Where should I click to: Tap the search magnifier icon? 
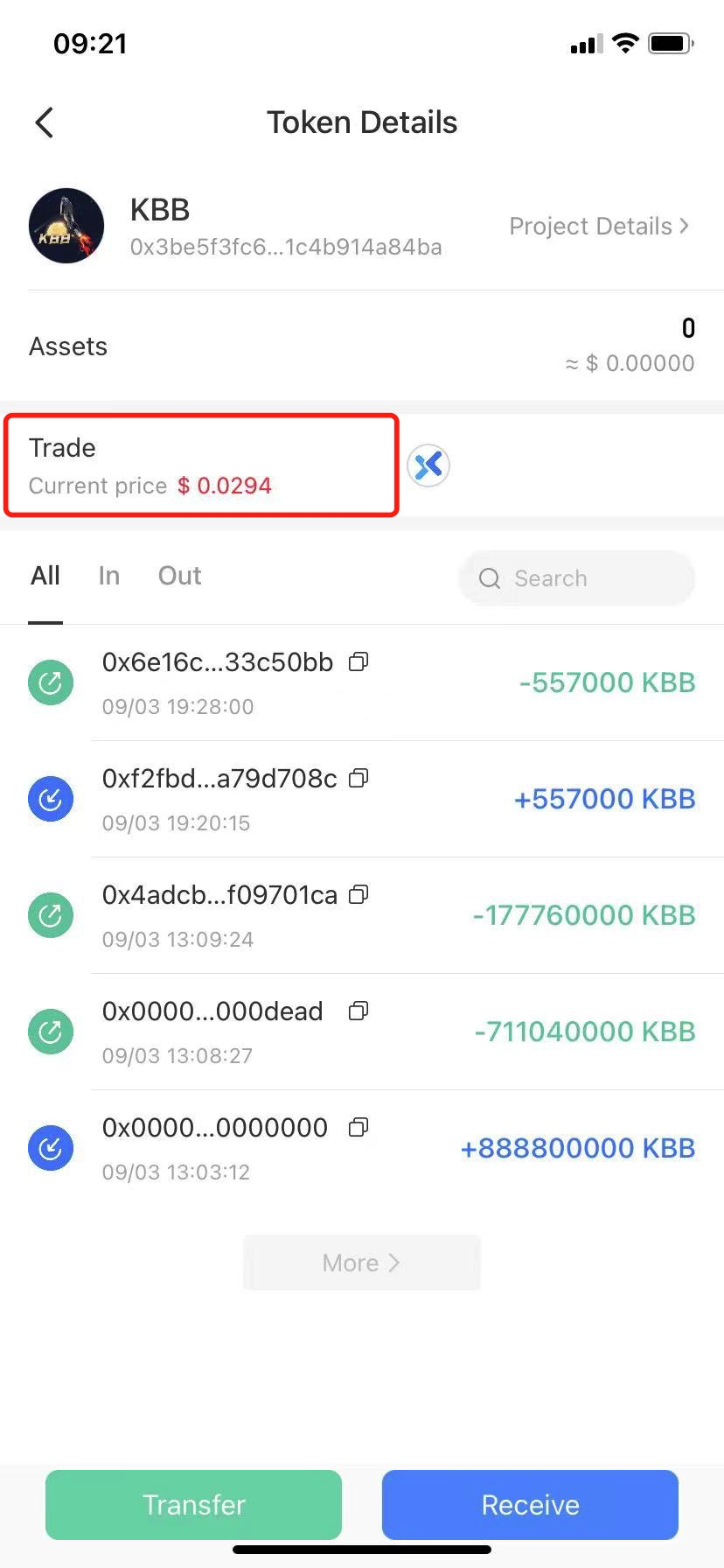pos(489,578)
